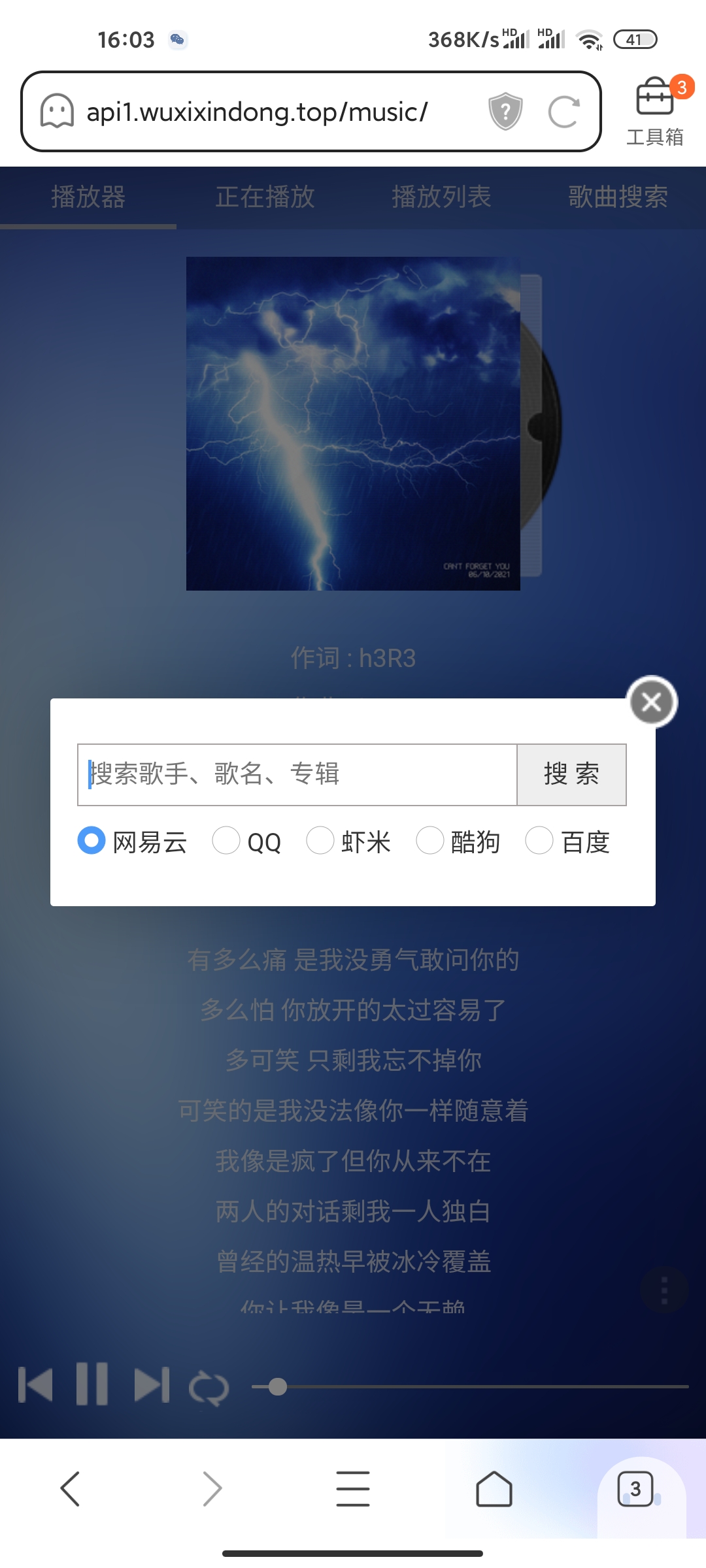Reload the page in the browser
706x1568 pixels.
563,112
